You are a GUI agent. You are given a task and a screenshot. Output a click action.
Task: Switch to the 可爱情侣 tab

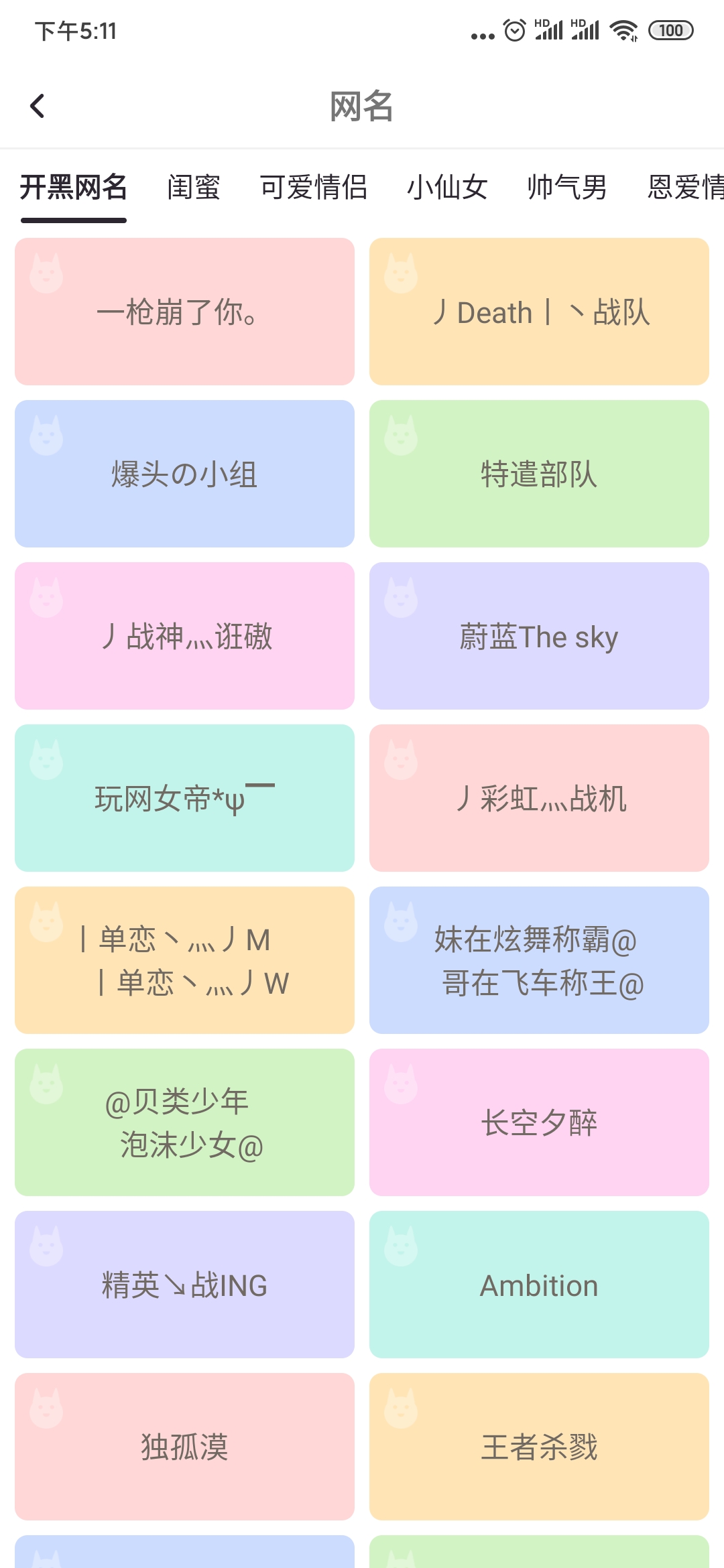coord(313,187)
